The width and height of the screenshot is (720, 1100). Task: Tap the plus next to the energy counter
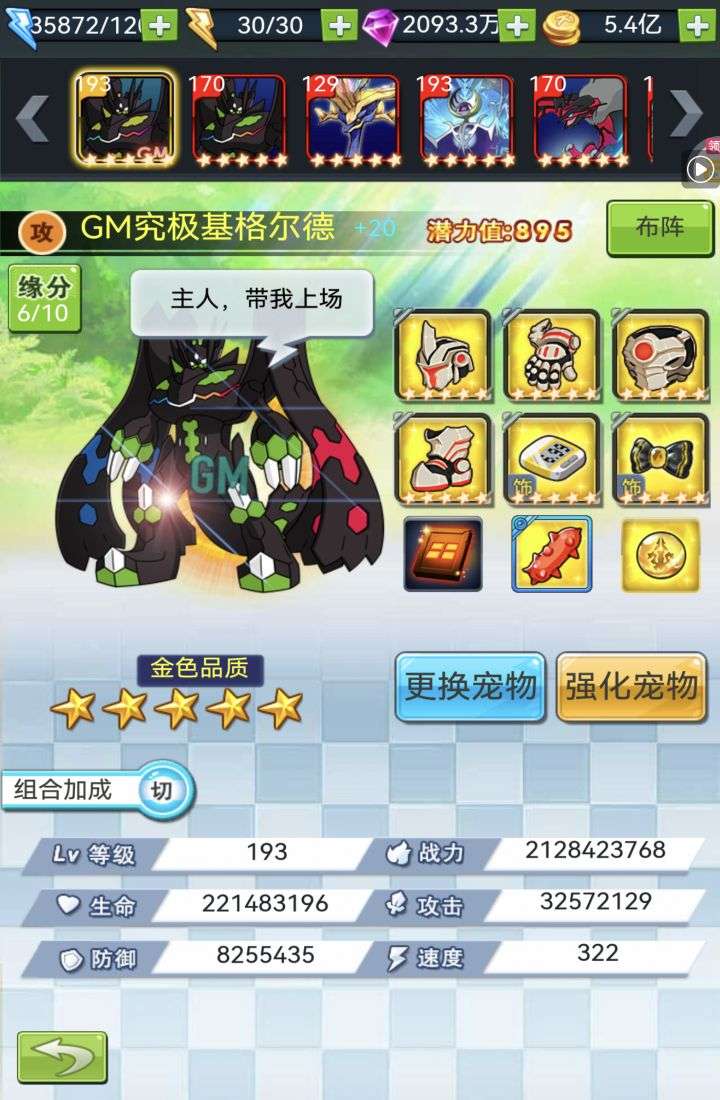click(x=339, y=25)
